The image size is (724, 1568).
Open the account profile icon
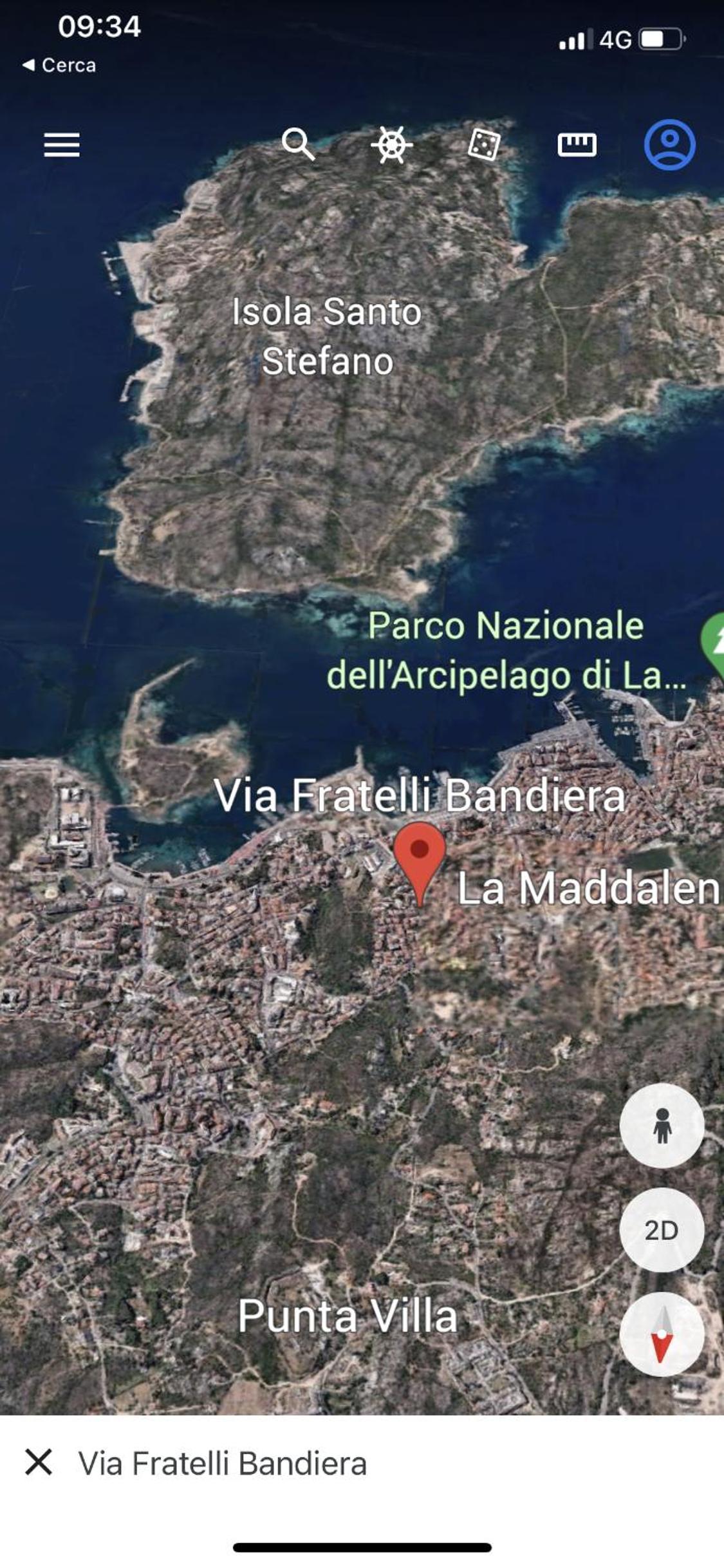point(670,145)
